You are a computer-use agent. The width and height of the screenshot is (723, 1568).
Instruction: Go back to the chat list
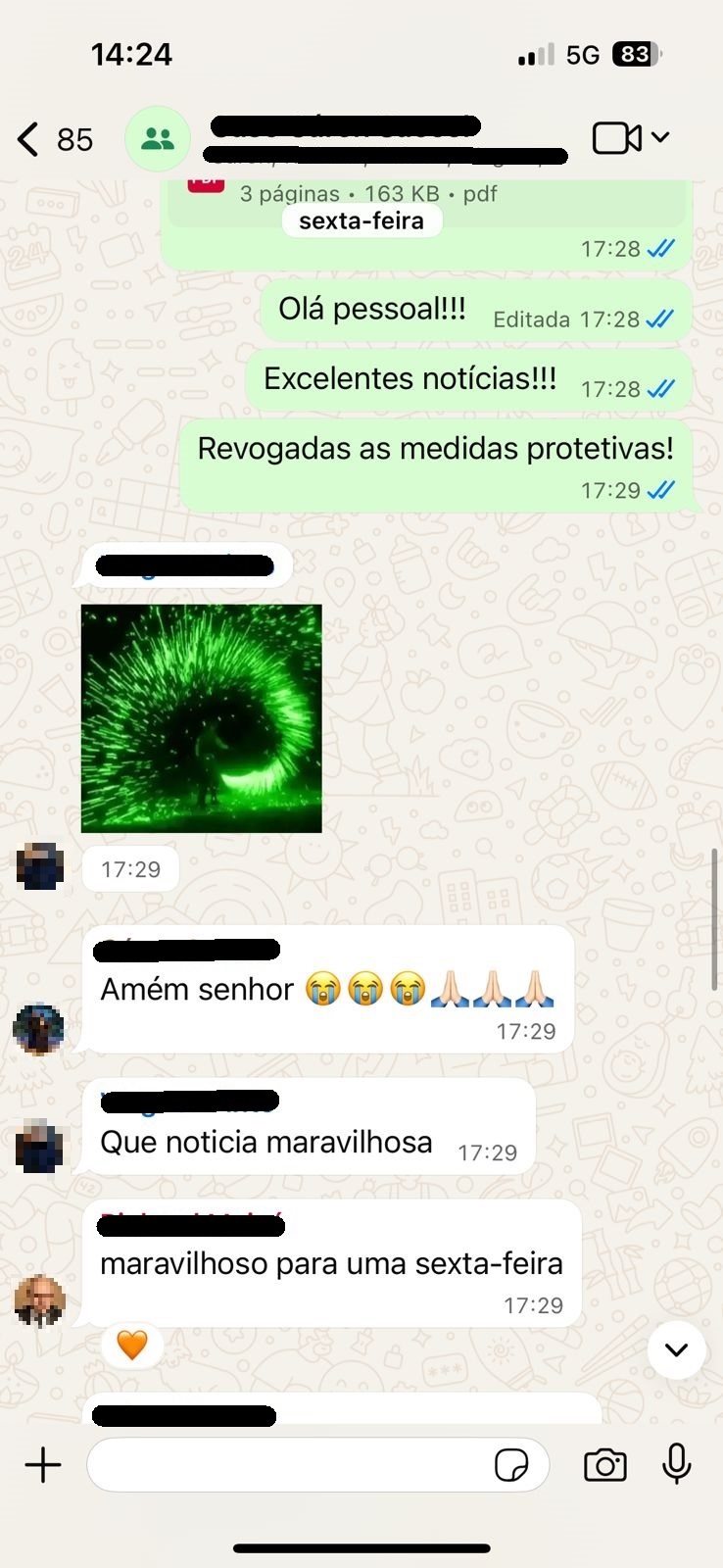coord(29,139)
